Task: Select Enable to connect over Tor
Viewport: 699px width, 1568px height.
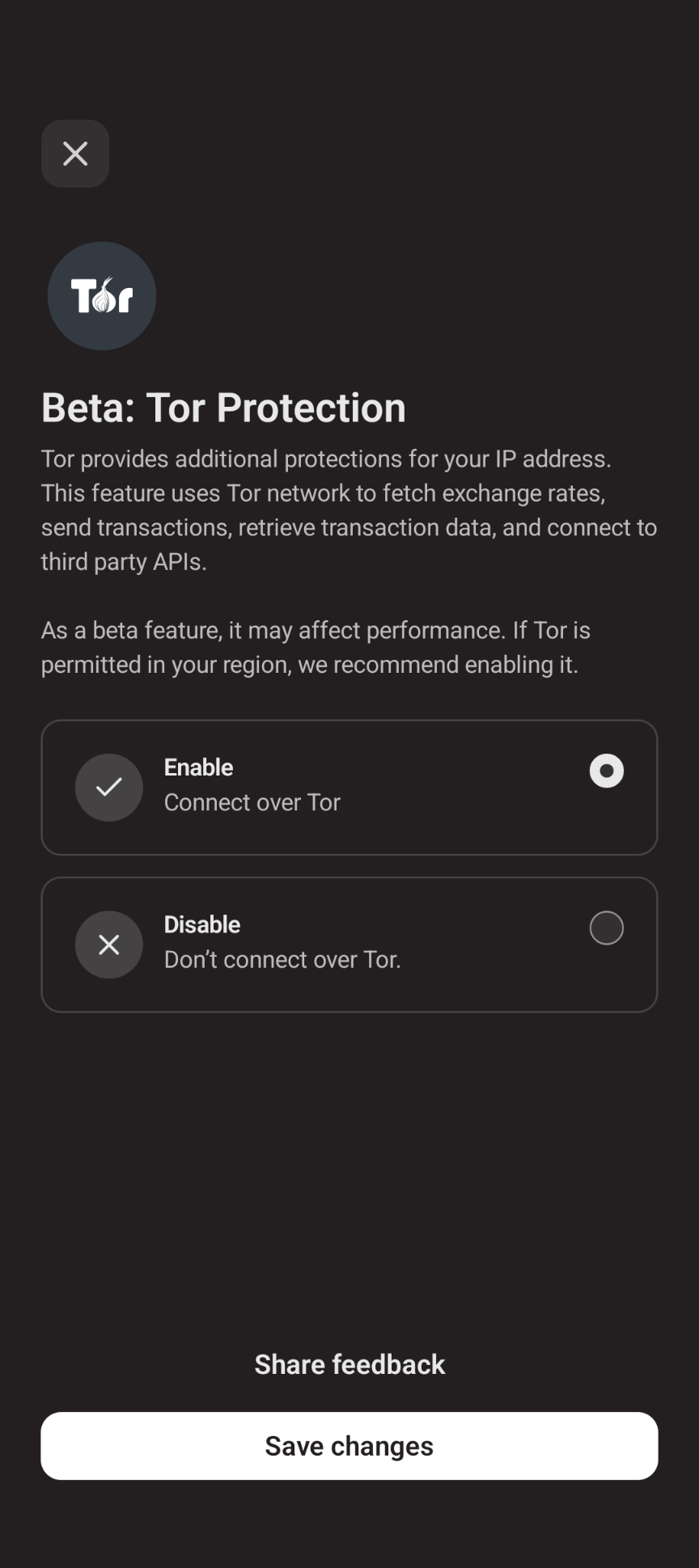Action: tap(349, 787)
